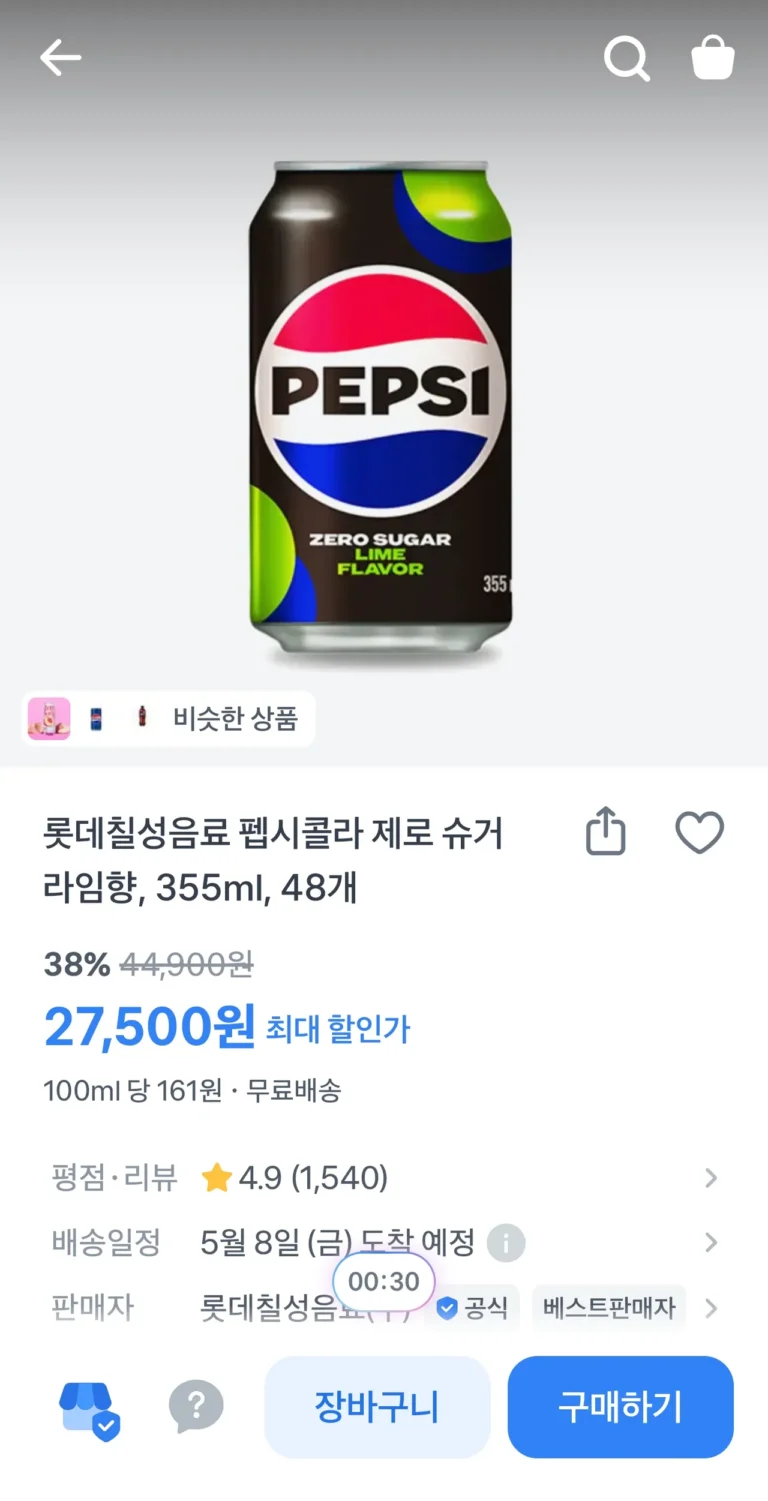The height and width of the screenshot is (1501, 768).
Task: View 비슷한 상품 similar products
Action: 168,719
